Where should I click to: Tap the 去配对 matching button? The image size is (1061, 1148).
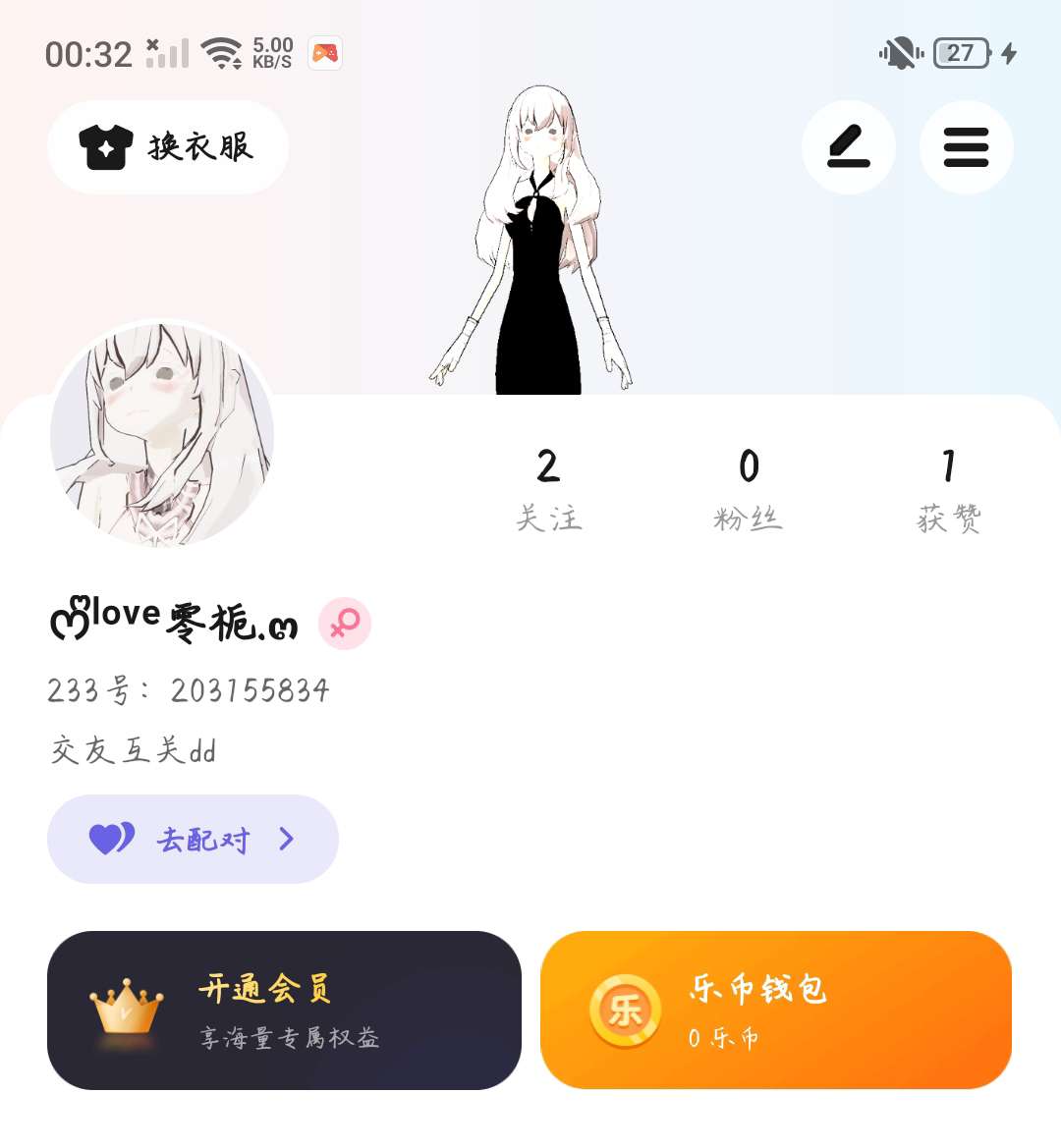coord(193,839)
